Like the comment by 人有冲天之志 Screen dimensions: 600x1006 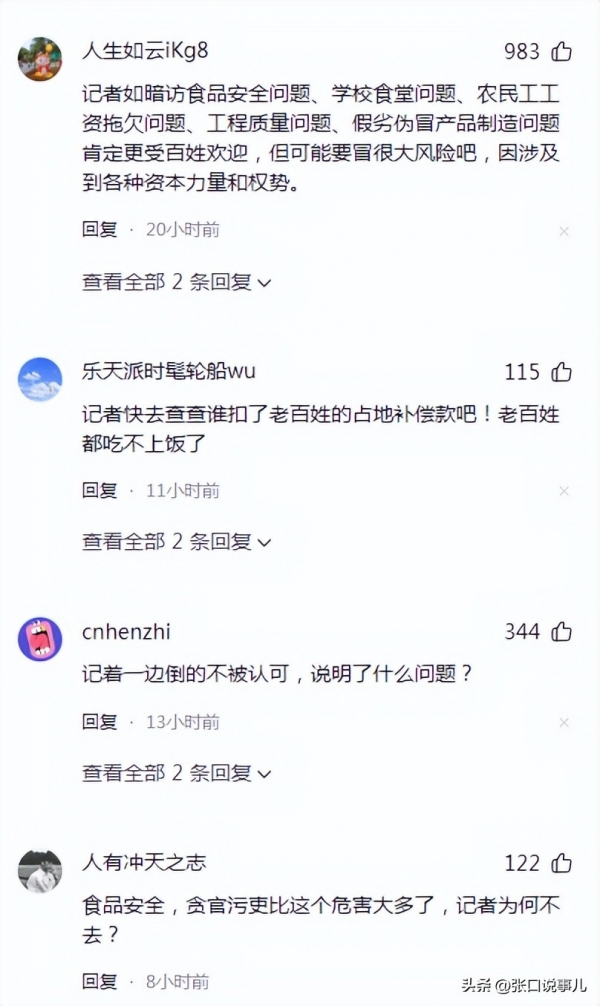(563, 863)
